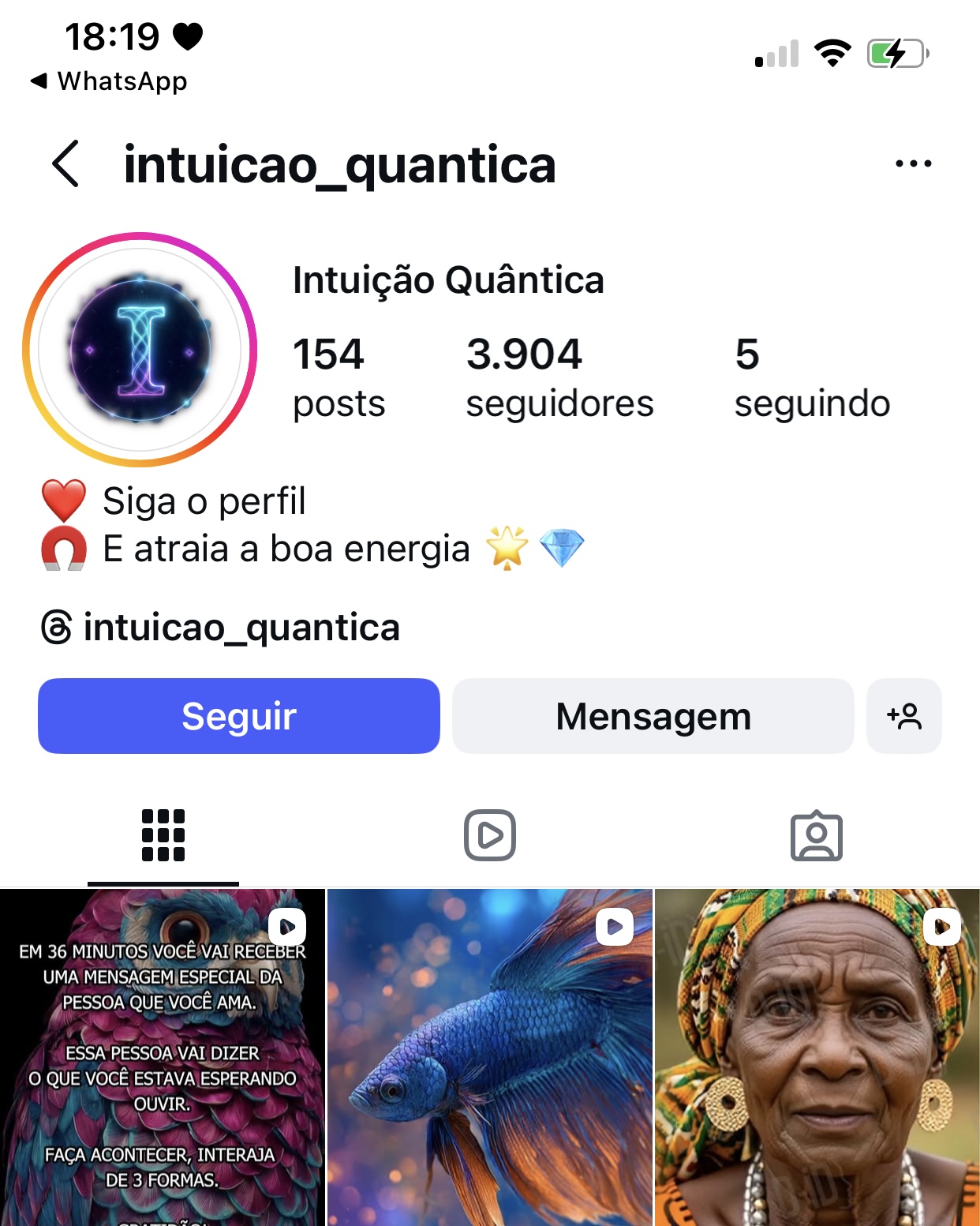
Task: Switch to the posts grid tab
Action: coord(163,835)
